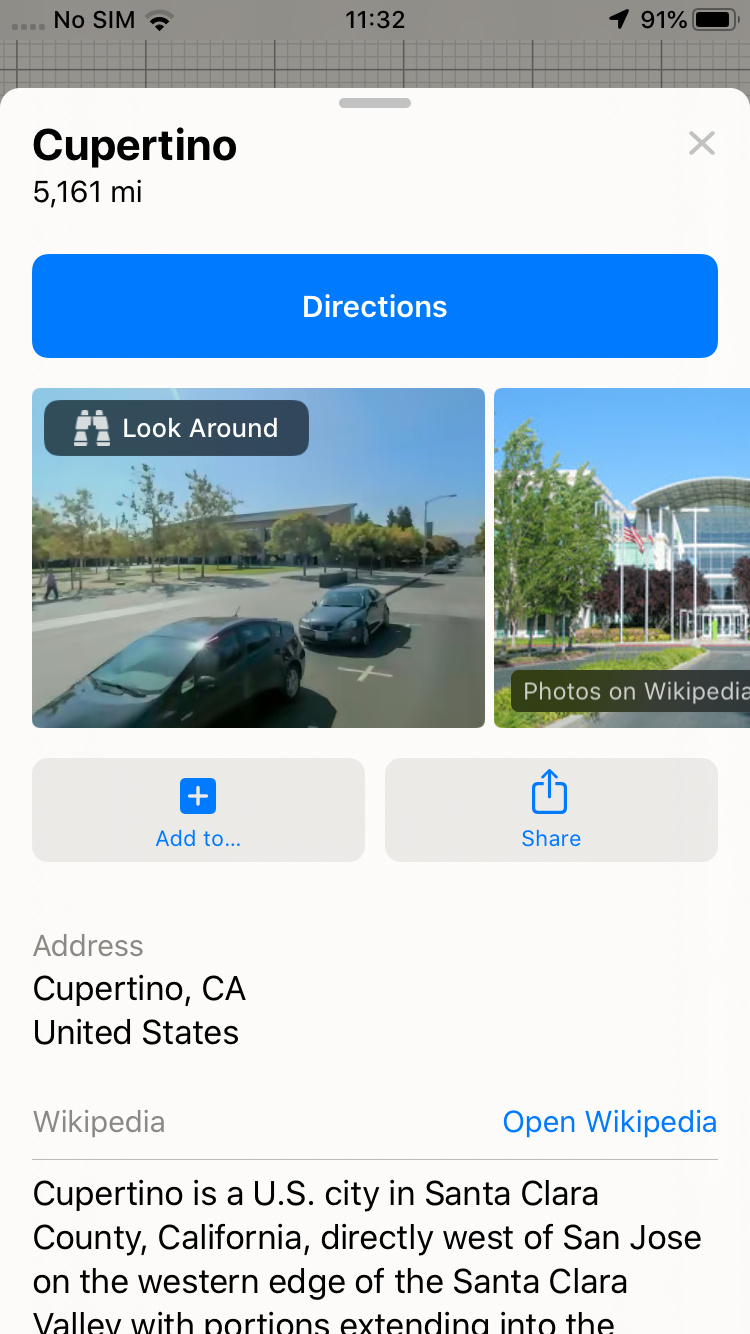
Task: Open Wikipedia via the Open Wikipedia link
Action: coord(609,1122)
